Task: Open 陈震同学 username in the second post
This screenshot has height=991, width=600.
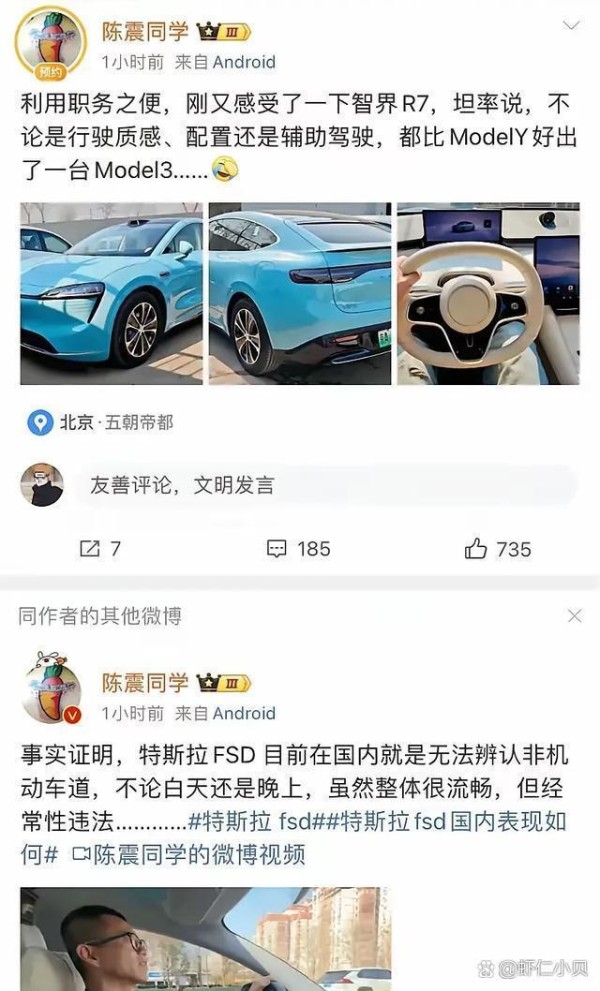Action: pyautogui.click(x=145, y=683)
